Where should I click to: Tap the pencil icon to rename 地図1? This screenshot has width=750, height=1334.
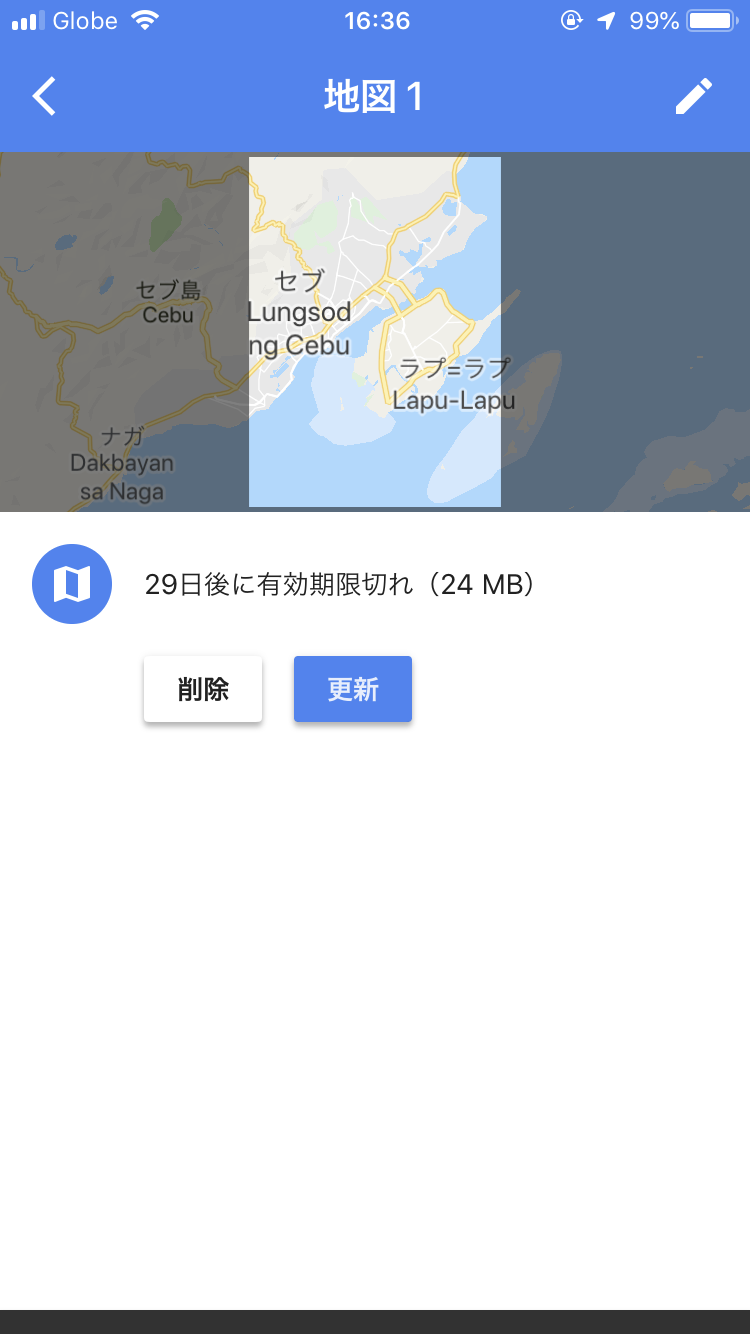pos(694,96)
